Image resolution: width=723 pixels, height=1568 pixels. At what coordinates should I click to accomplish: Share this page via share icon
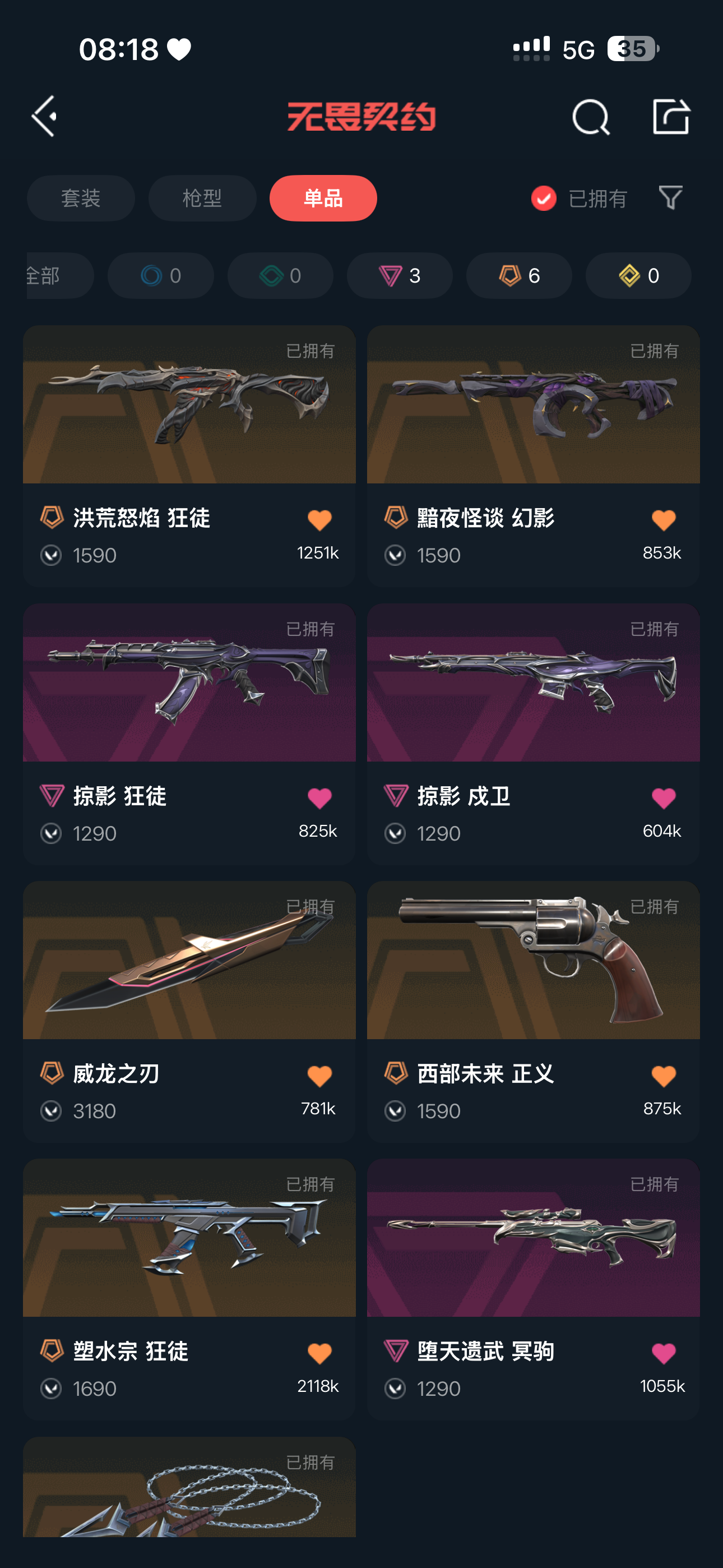point(671,116)
